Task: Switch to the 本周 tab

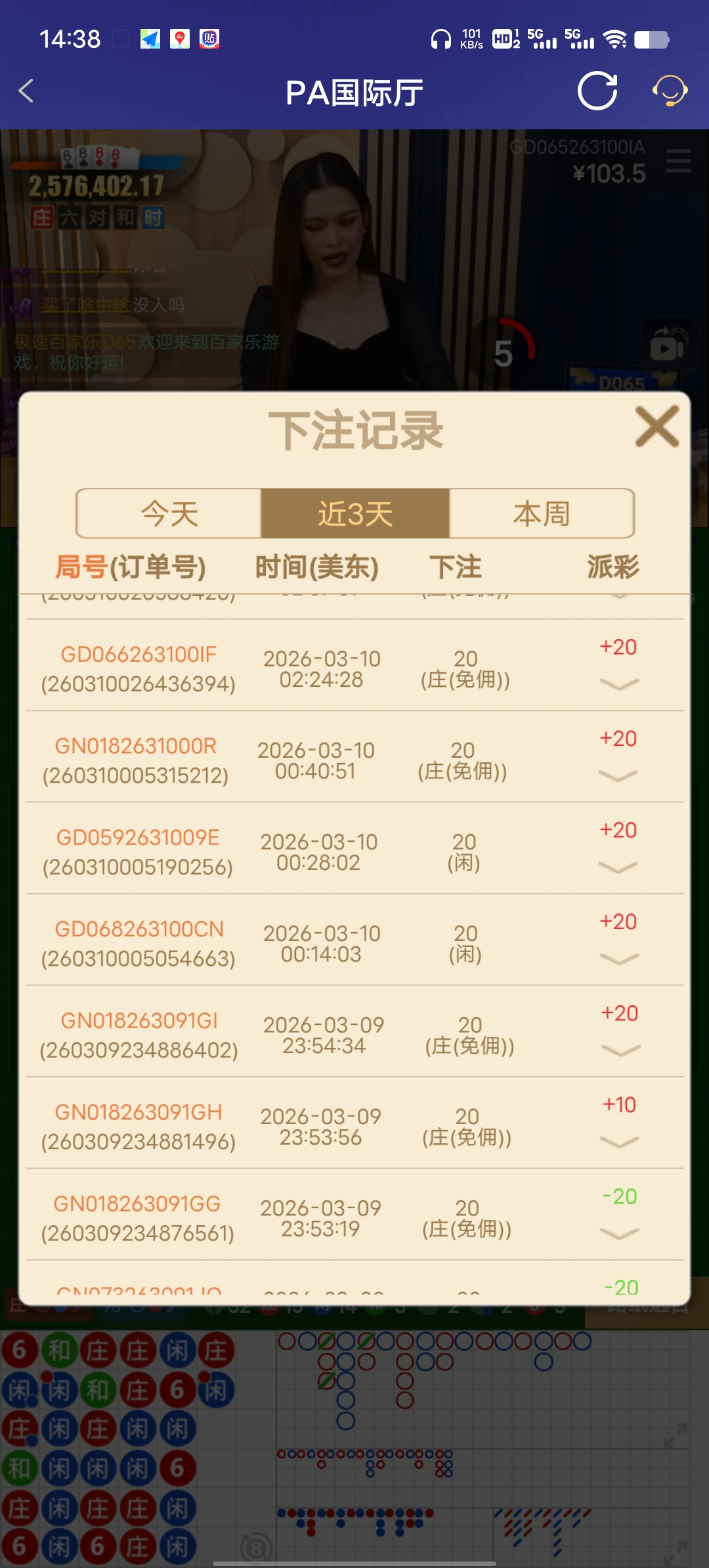Action: [541, 515]
